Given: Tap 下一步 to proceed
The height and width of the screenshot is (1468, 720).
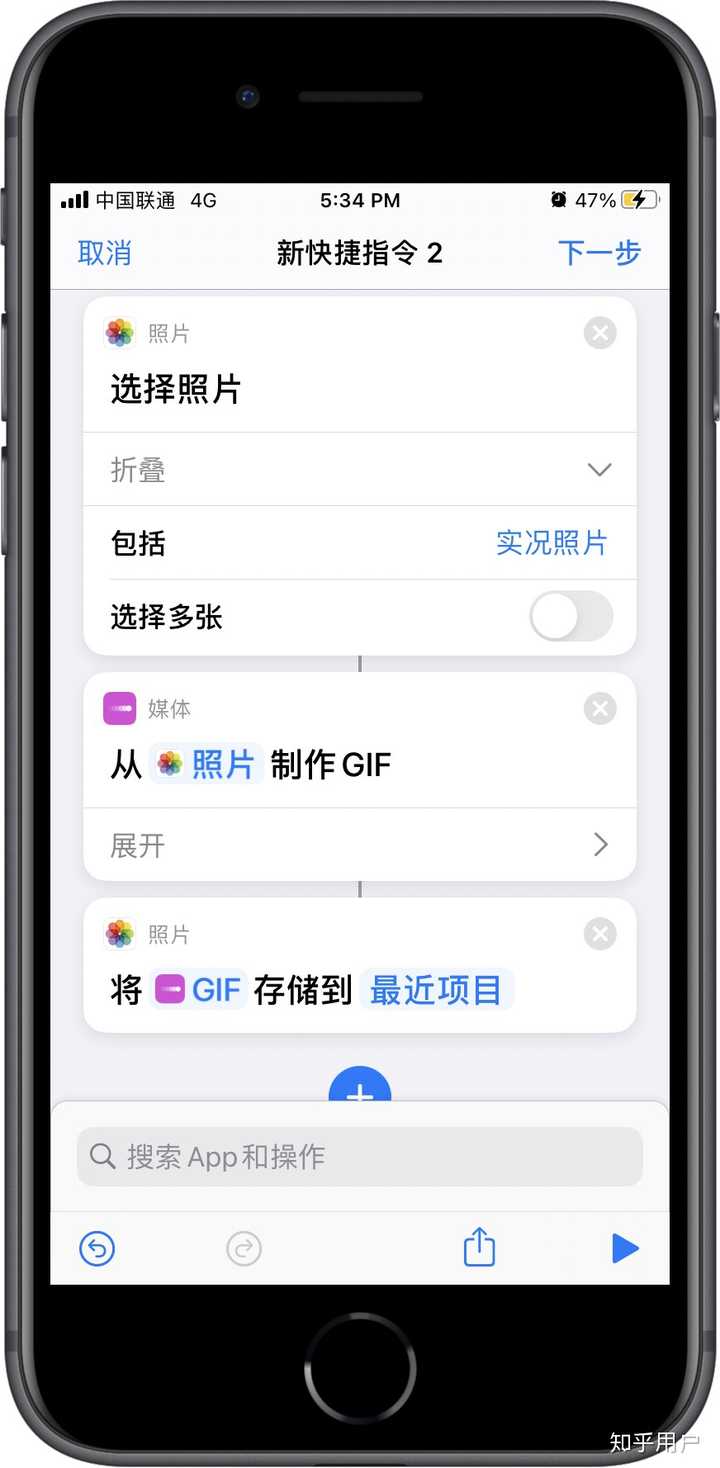Looking at the screenshot, I should pos(599,253).
